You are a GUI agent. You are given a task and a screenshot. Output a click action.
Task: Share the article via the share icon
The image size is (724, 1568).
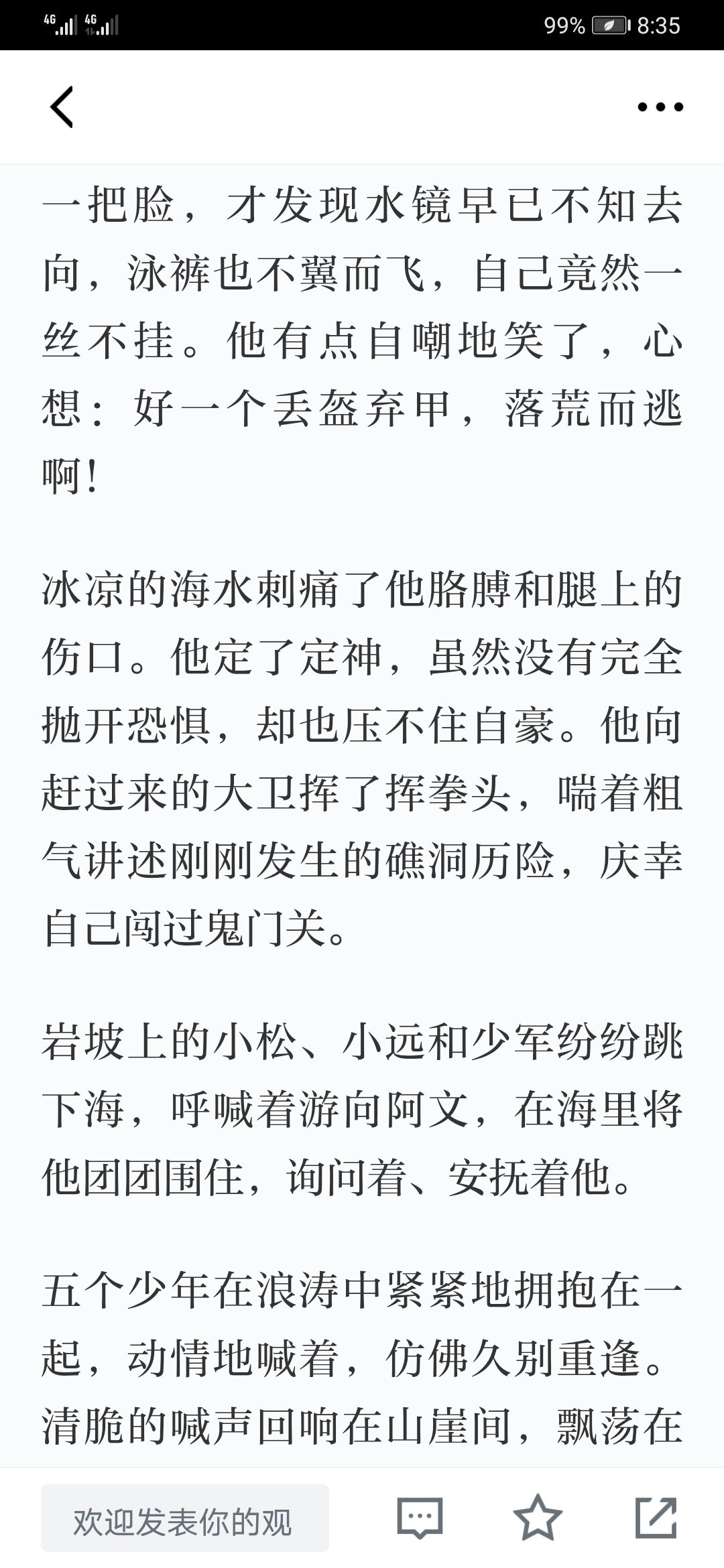pyautogui.click(x=656, y=1518)
